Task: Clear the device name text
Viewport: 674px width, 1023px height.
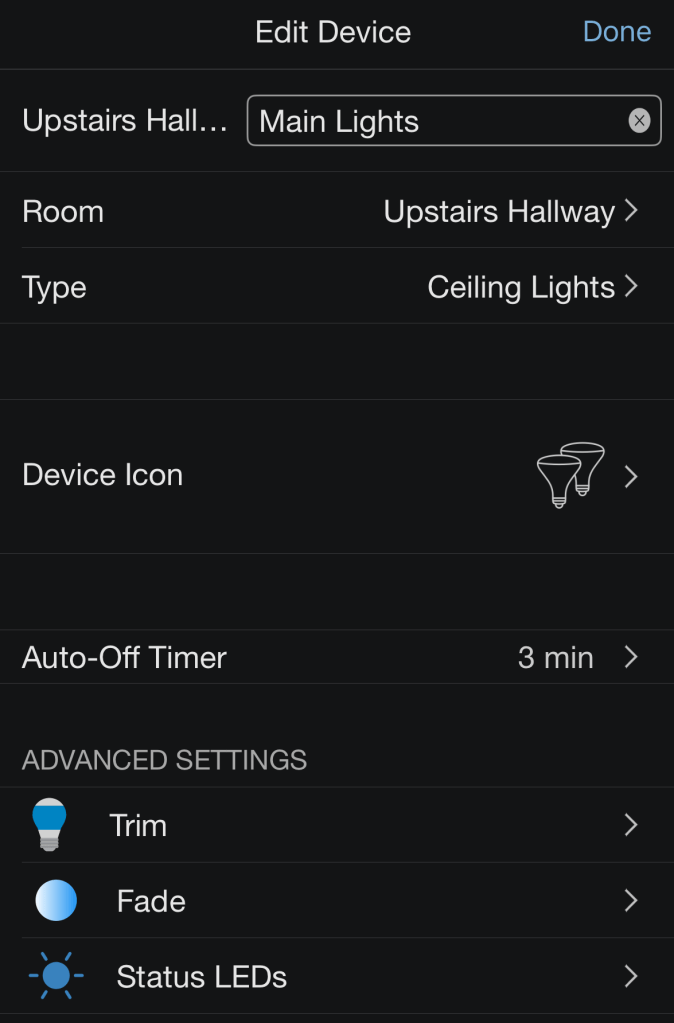Action: (x=639, y=121)
